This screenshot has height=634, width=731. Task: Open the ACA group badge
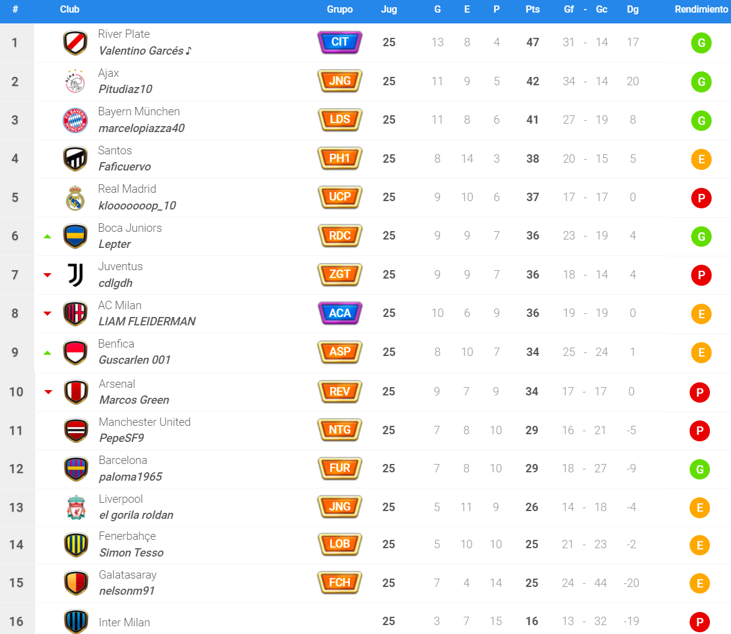[x=339, y=313]
